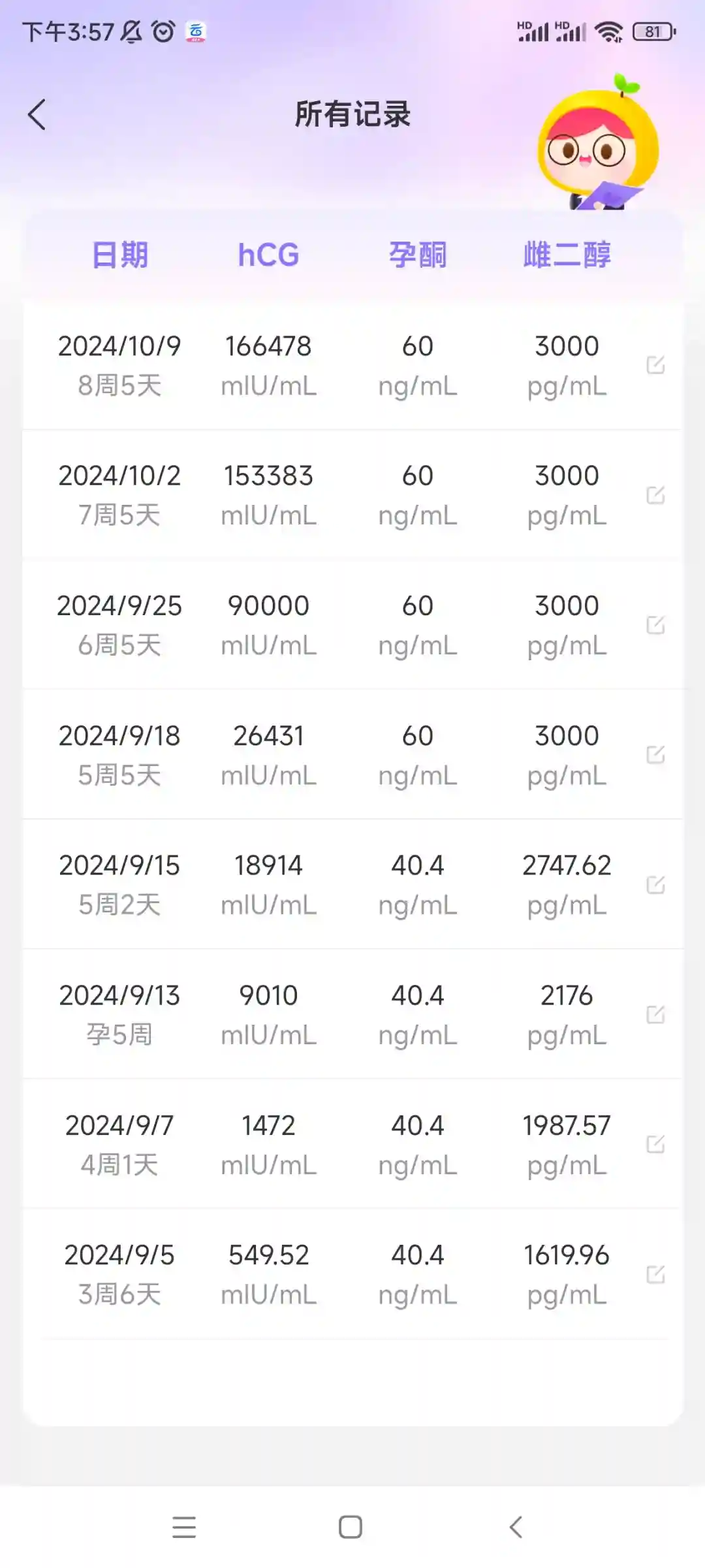Edit the 2024/10/2 record
705x1568 pixels.
point(655,495)
